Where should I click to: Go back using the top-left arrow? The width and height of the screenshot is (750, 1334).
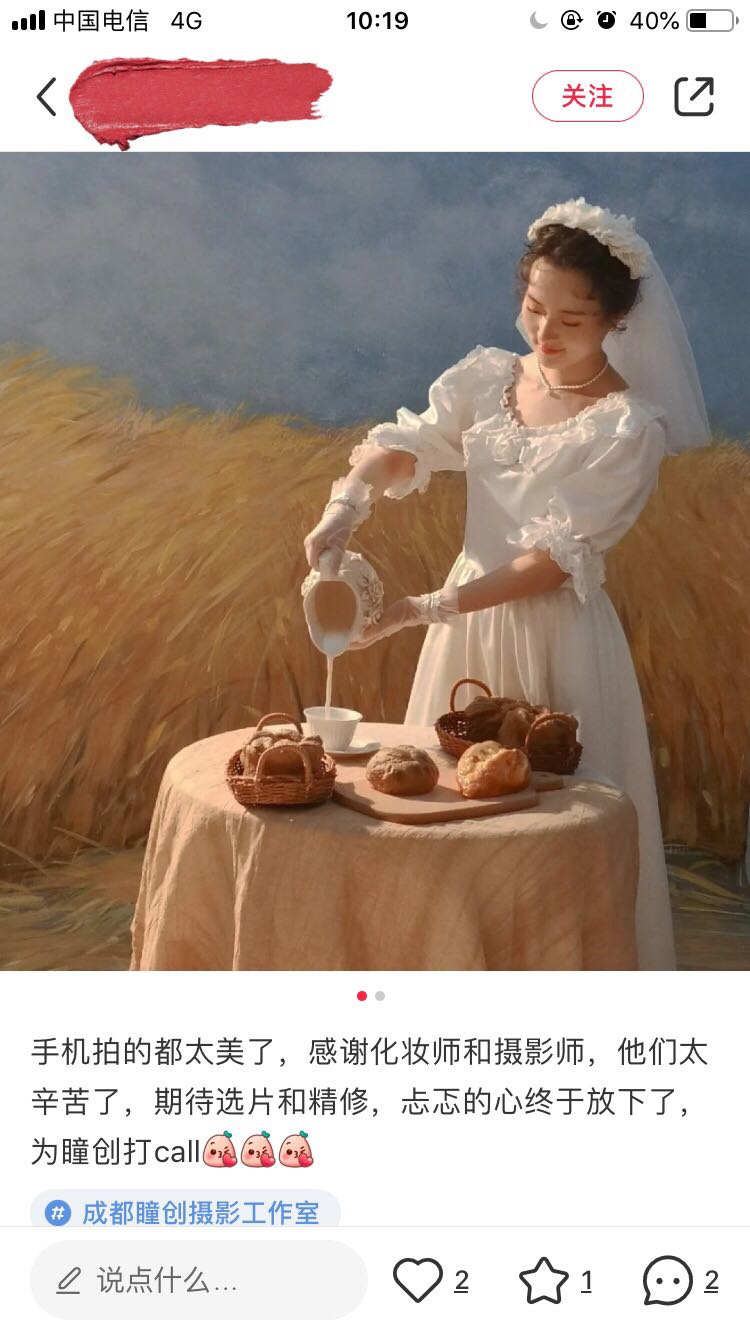(x=46, y=97)
